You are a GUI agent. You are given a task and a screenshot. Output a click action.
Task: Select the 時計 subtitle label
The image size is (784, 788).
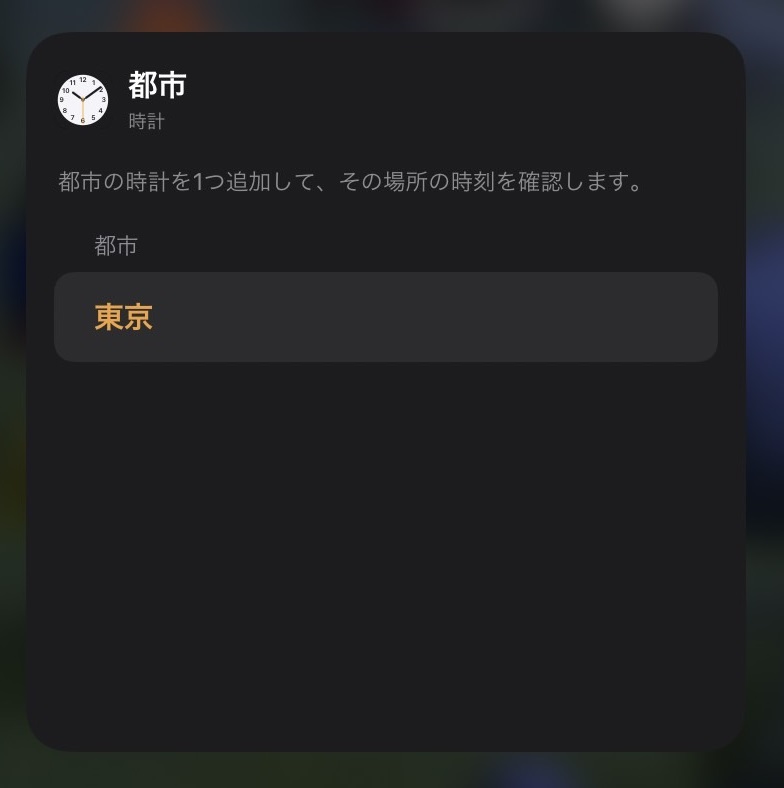(144, 121)
